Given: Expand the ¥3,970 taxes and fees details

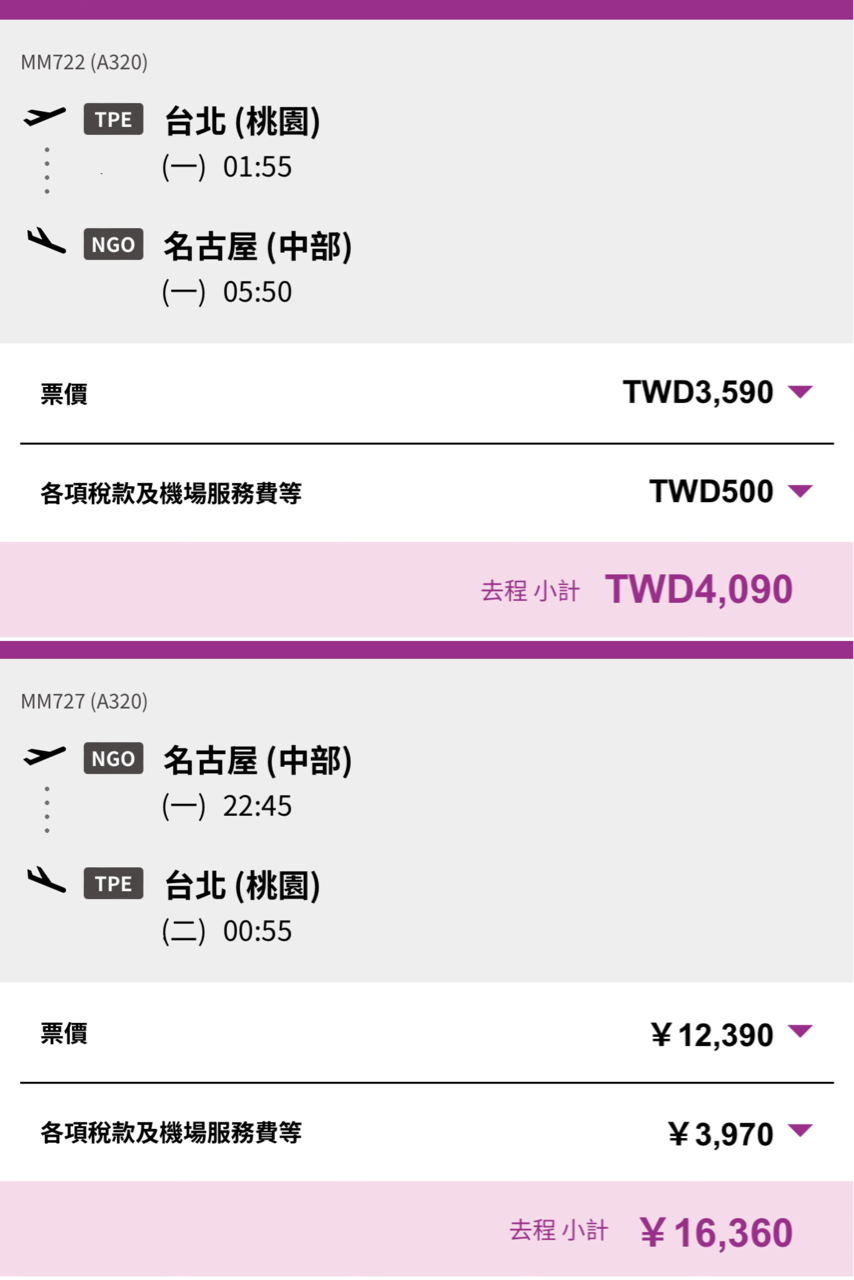Looking at the screenshot, I should pos(800,1132).
